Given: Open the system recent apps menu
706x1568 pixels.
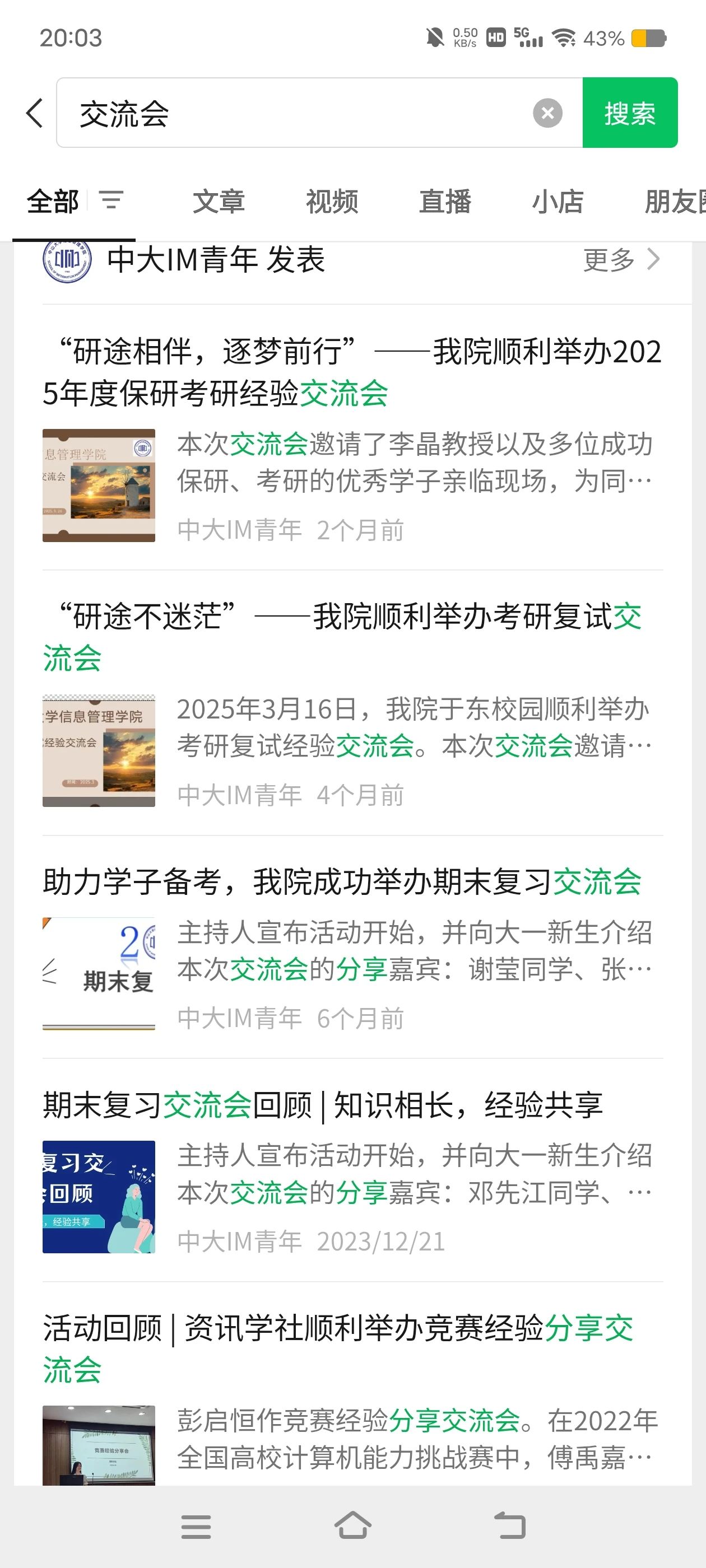Looking at the screenshot, I should 196,1525.
